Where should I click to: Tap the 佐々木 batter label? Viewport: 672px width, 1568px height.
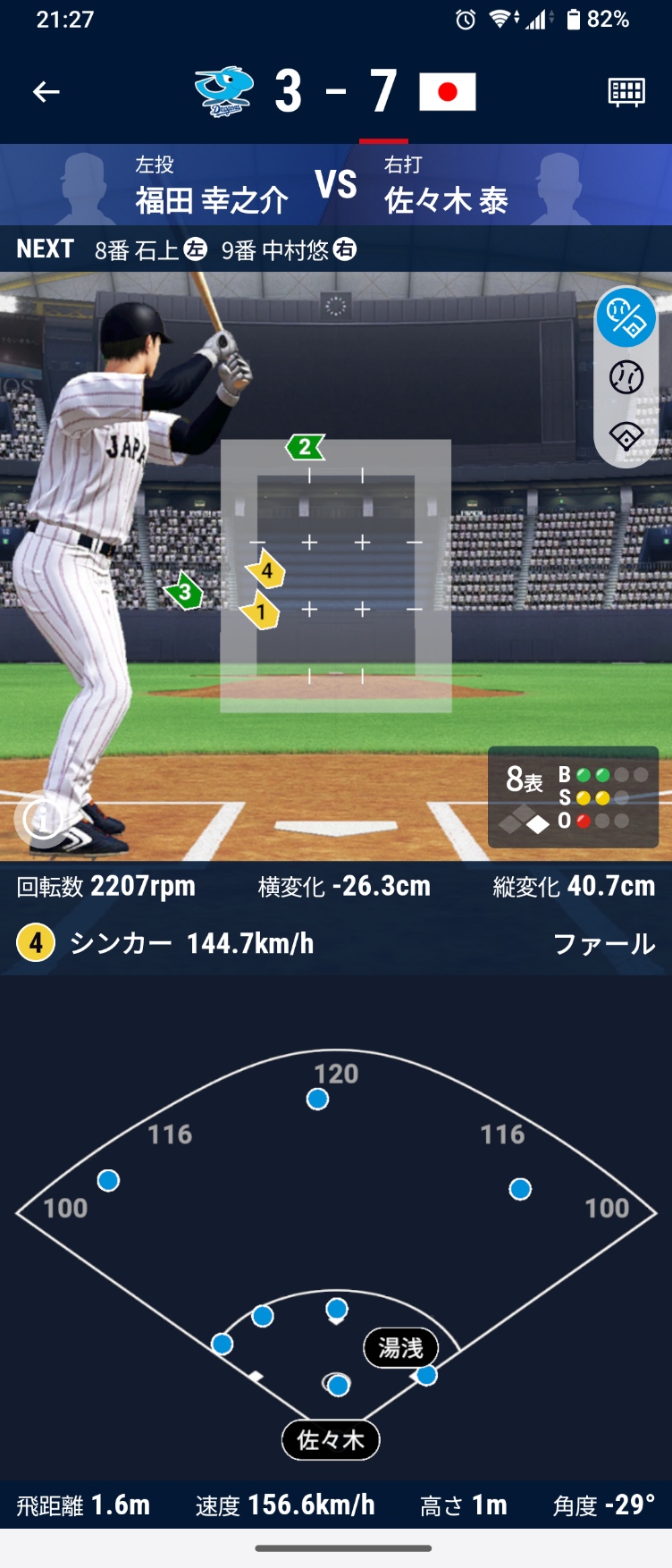pyautogui.click(x=331, y=1440)
